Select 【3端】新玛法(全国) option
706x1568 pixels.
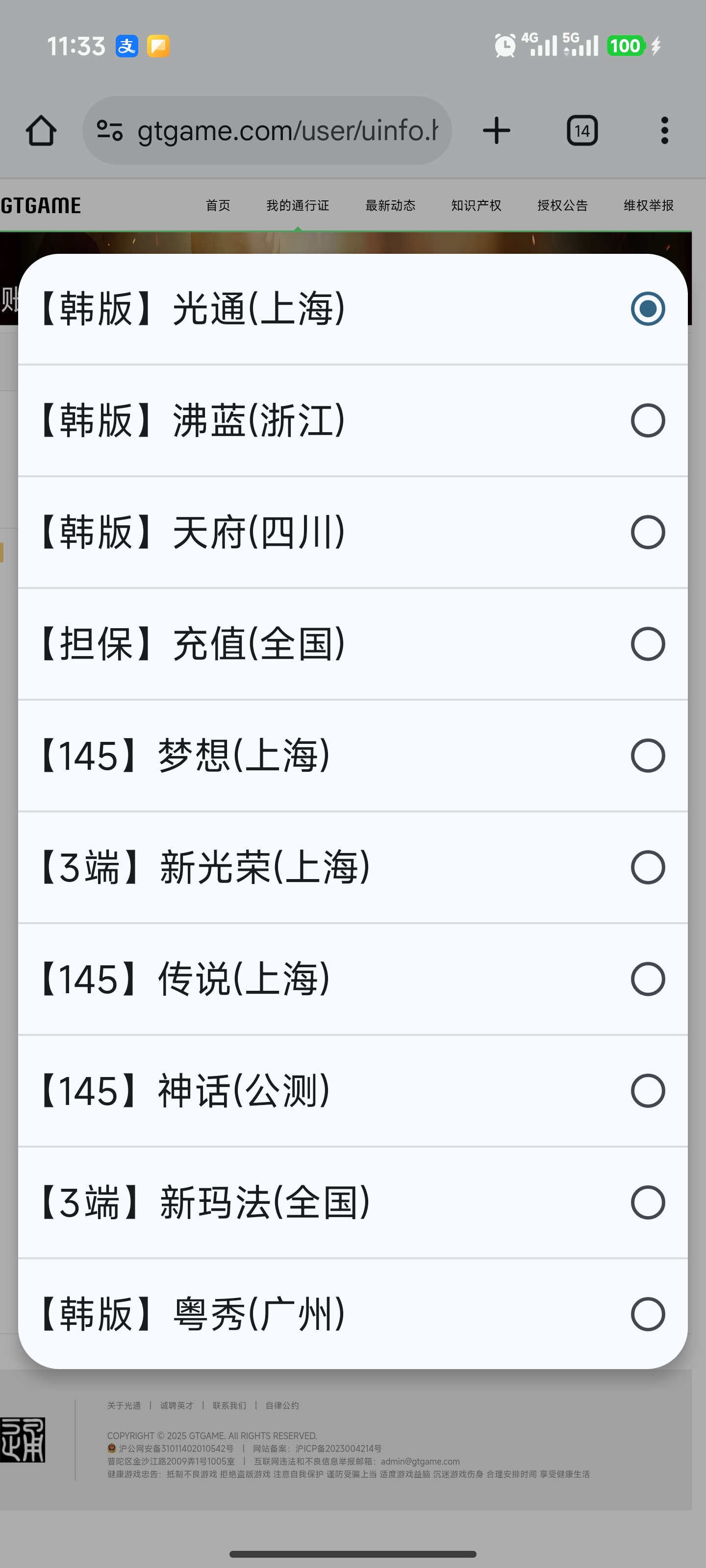click(x=352, y=1202)
